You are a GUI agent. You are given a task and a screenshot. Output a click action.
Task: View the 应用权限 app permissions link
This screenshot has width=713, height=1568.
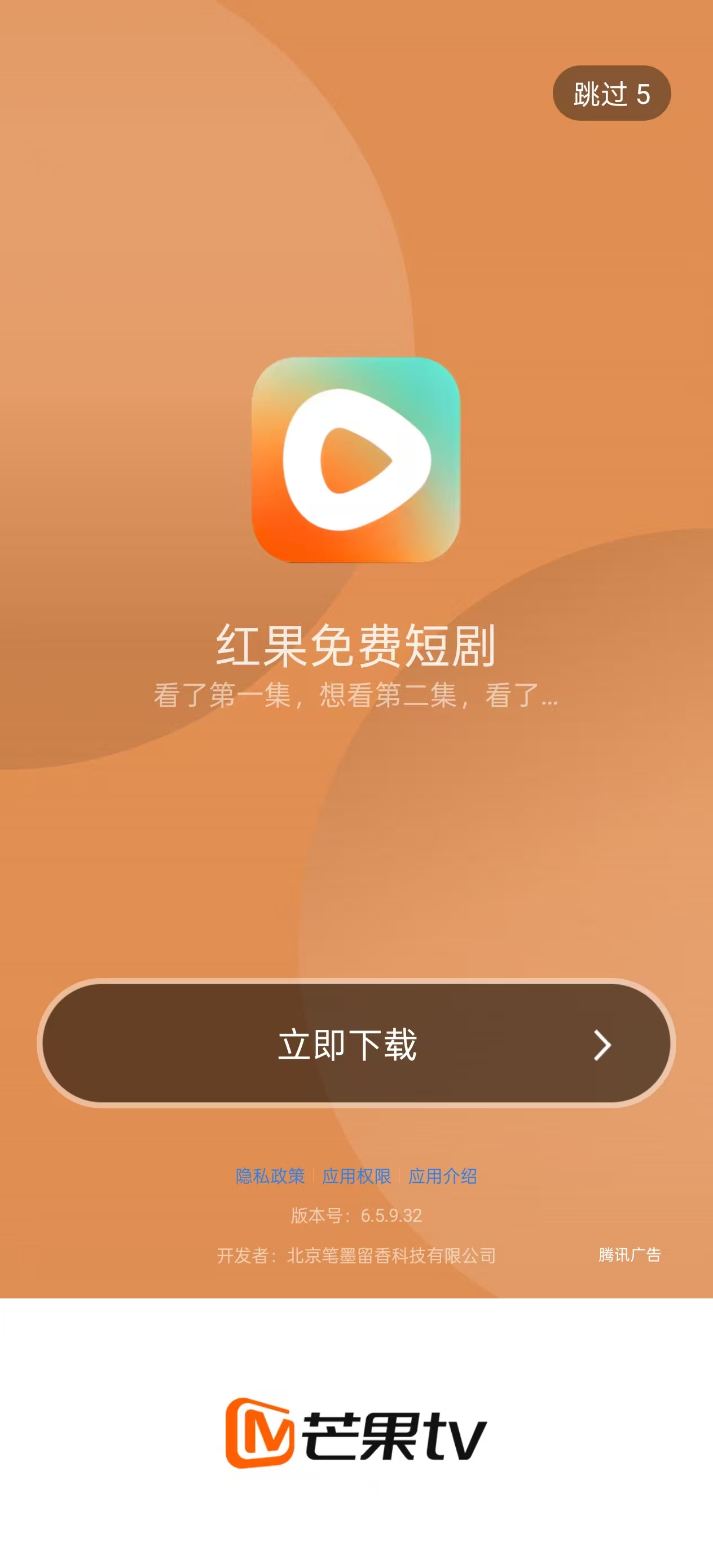pyautogui.click(x=356, y=1176)
